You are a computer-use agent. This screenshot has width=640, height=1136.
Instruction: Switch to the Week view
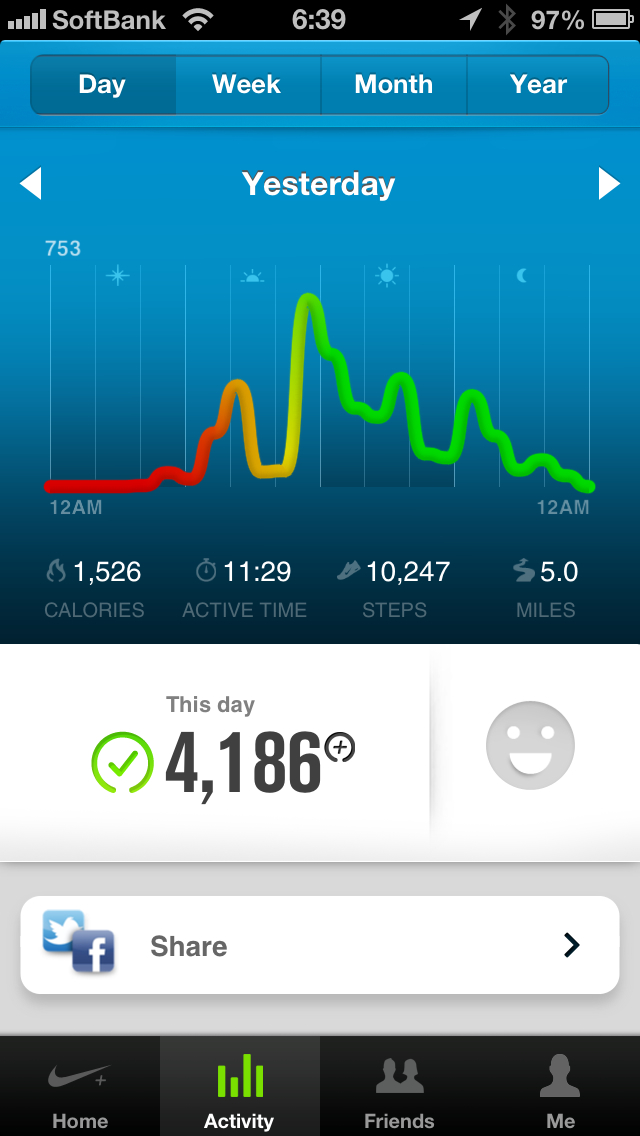coord(247,85)
